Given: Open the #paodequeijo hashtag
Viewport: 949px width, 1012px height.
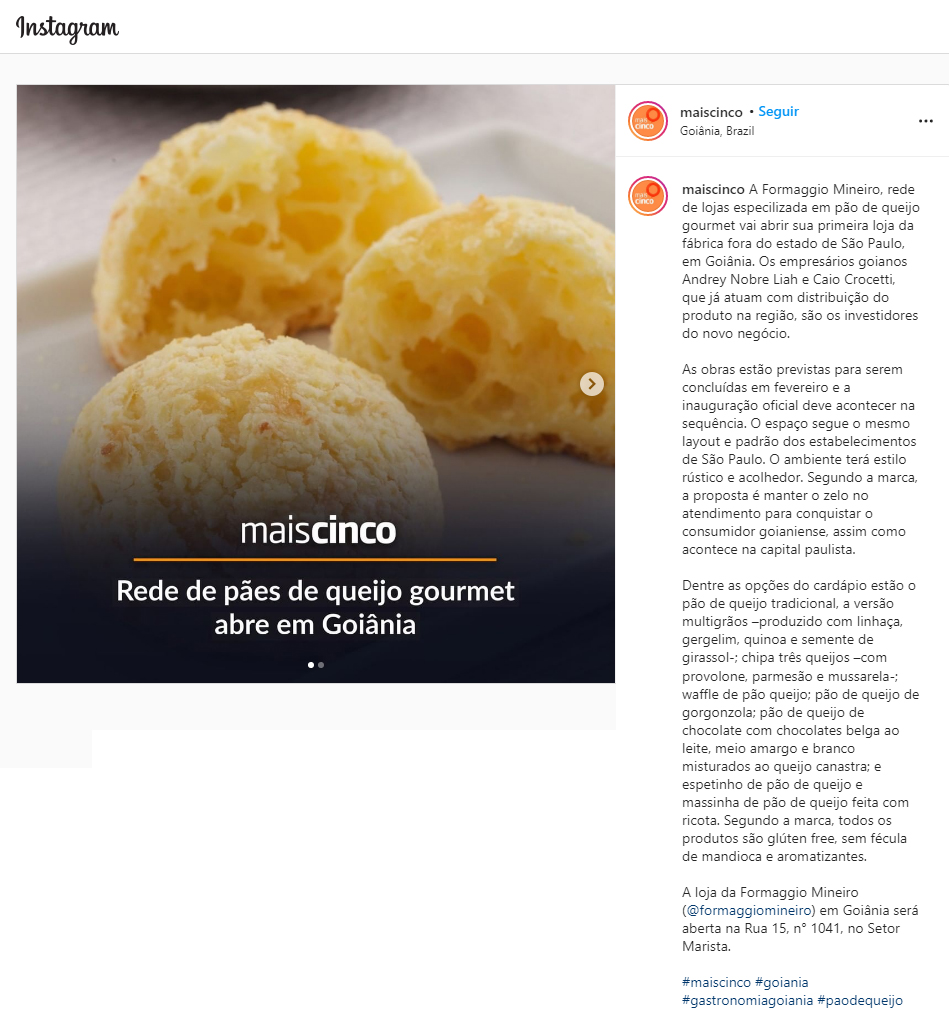Looking at the screenshot, I should click(x=859, y=1000).
